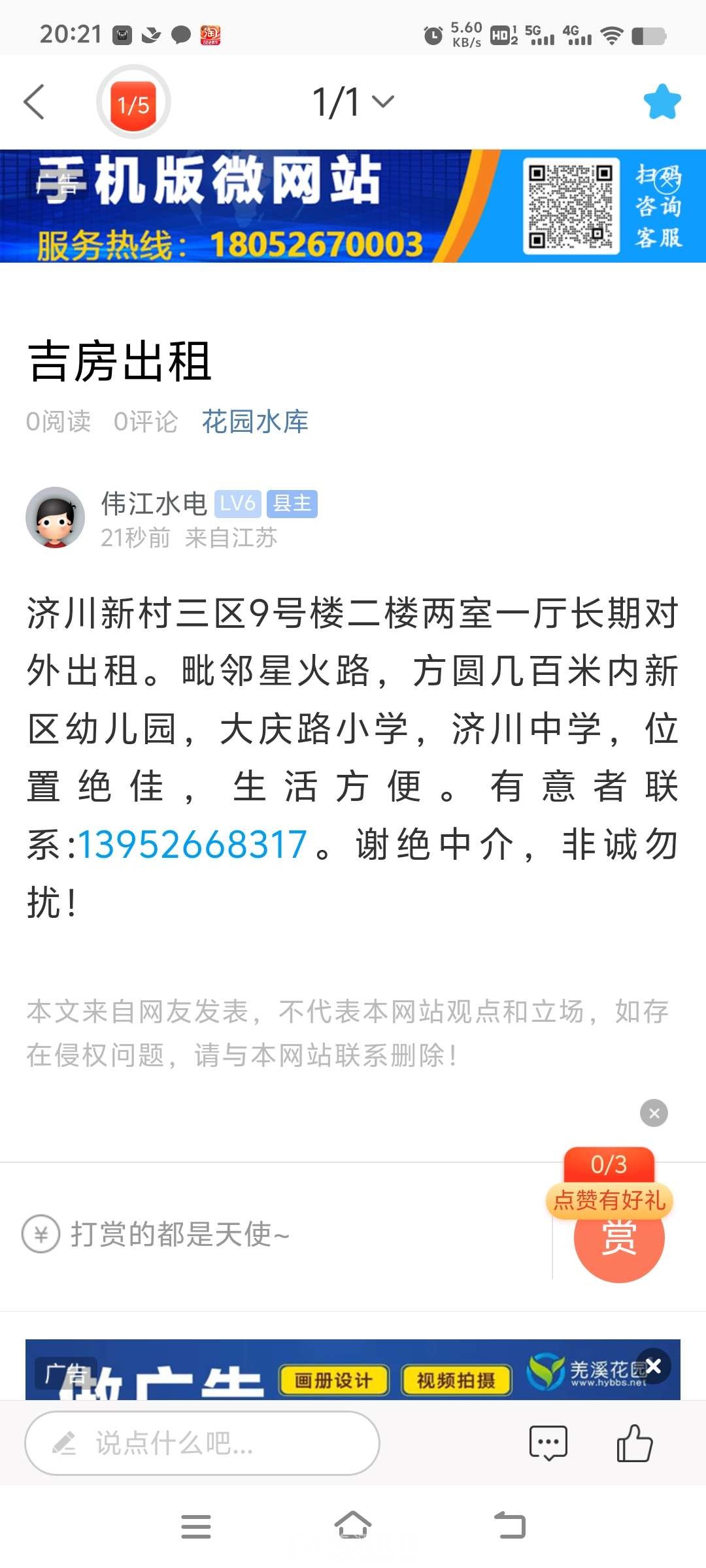Open the 手机版微网站 banner ad
Screen dimensions: 706x1568
(x=261, y=206)
